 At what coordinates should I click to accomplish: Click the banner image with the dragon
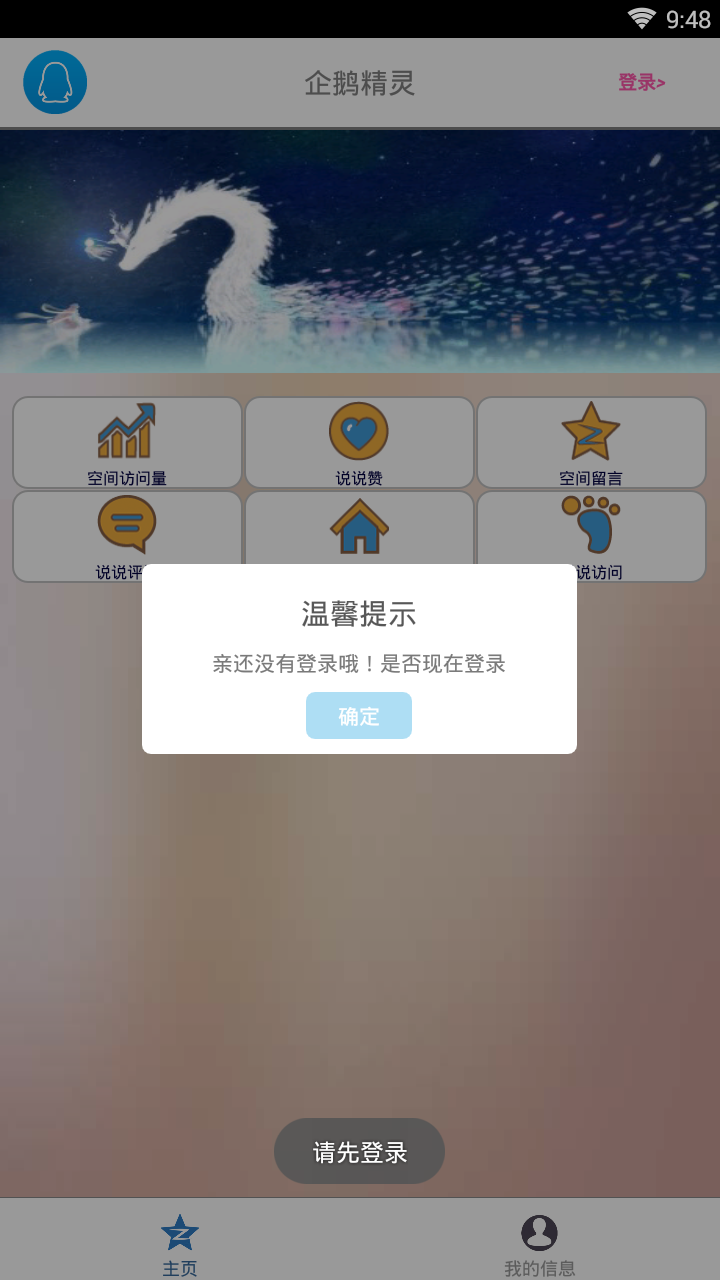360,250
